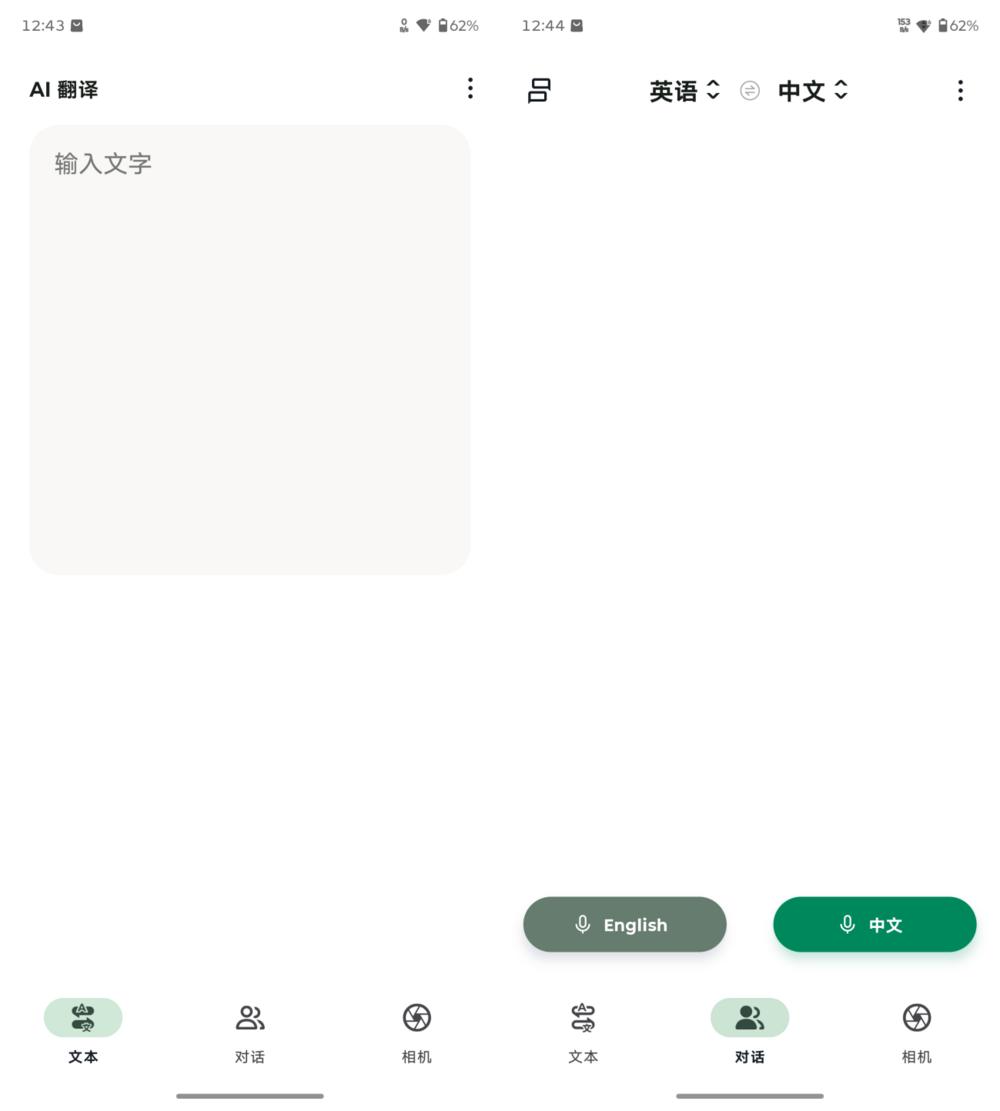1000x1111 pixels.
Task: Tap the 输入文字 text input box
Action: 249,349
